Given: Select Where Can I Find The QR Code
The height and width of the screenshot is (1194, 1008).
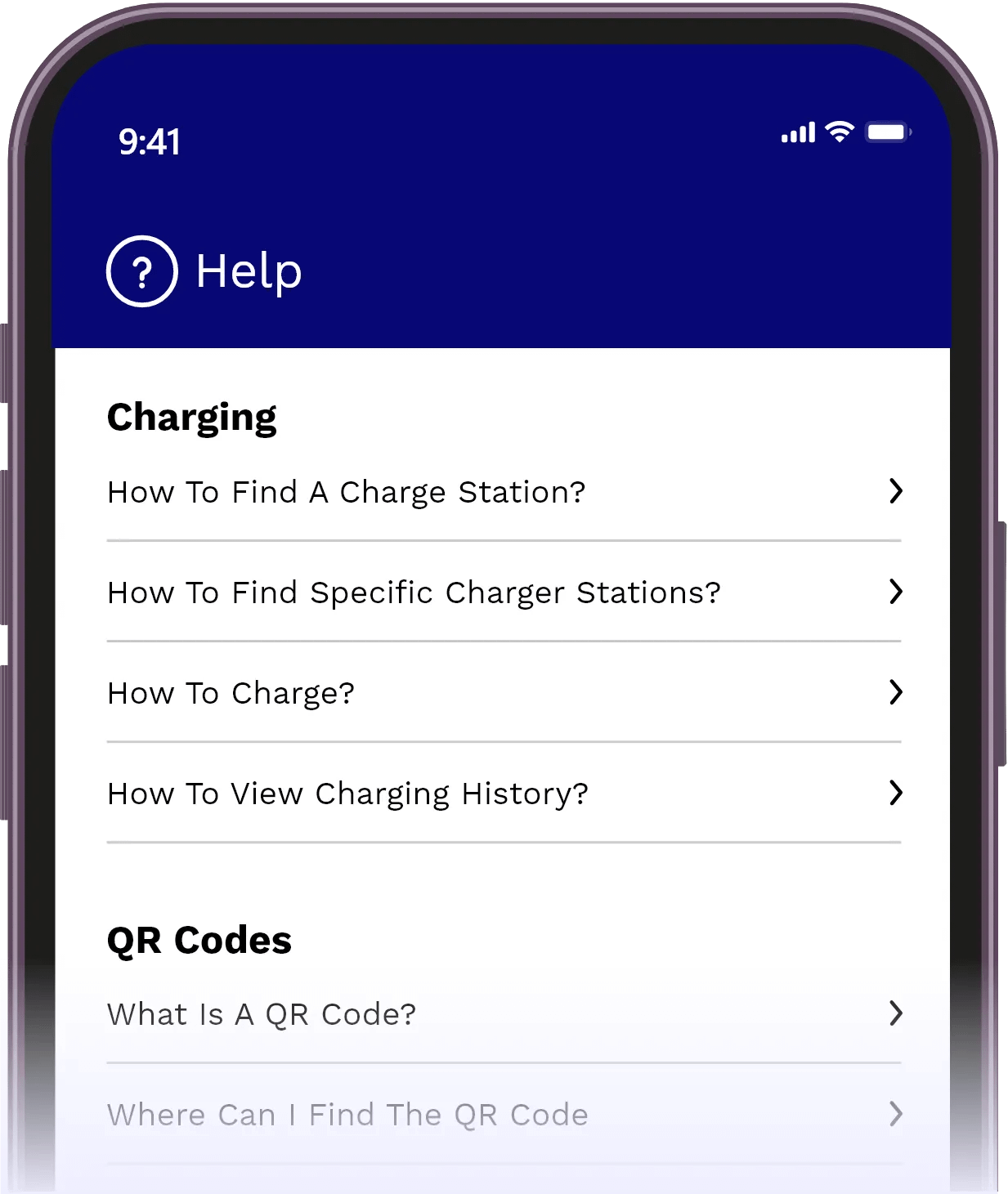Looking at the screenshot, I should [x=503, y=1115].
